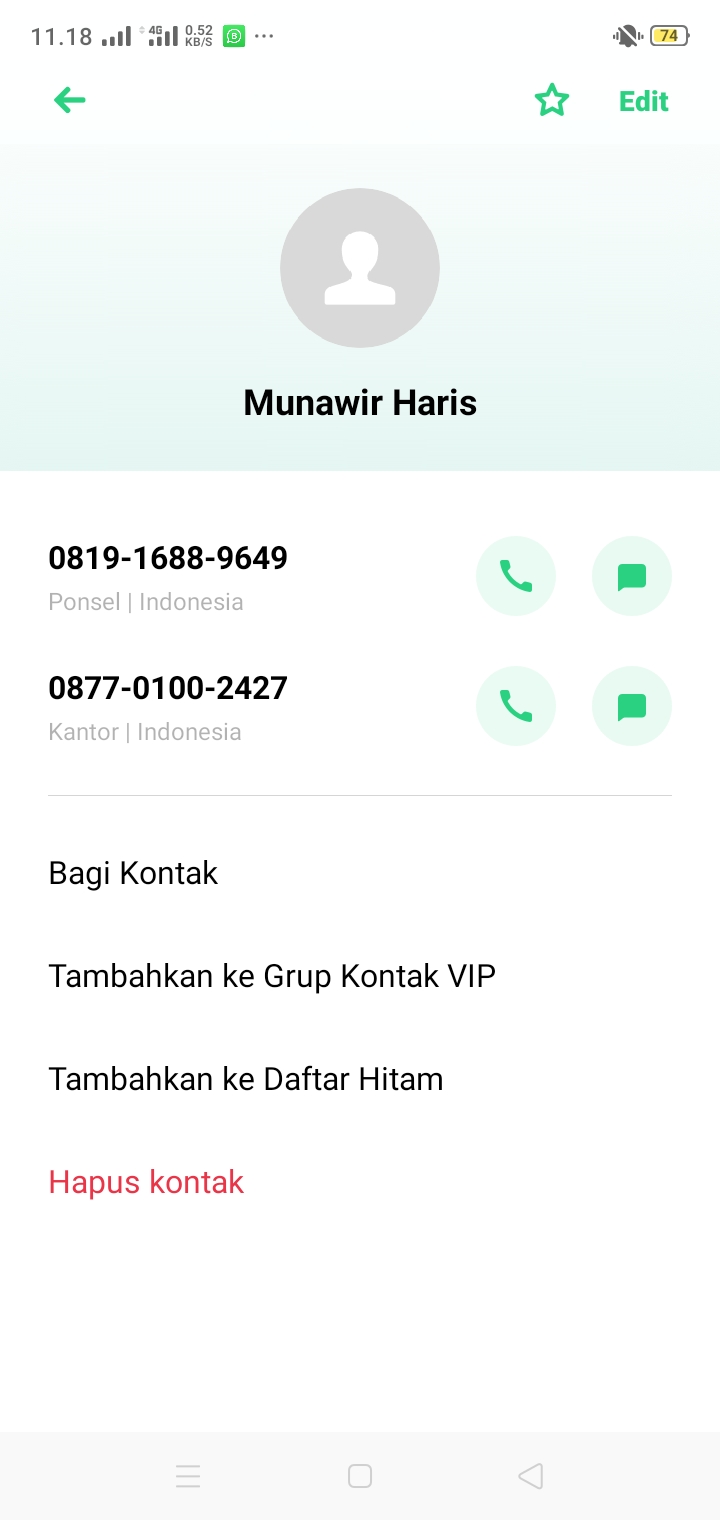The height and width of the screenshot is (1520, 720).
Task: Select Edit to modify the contact
Action: [x=643, y=100]
